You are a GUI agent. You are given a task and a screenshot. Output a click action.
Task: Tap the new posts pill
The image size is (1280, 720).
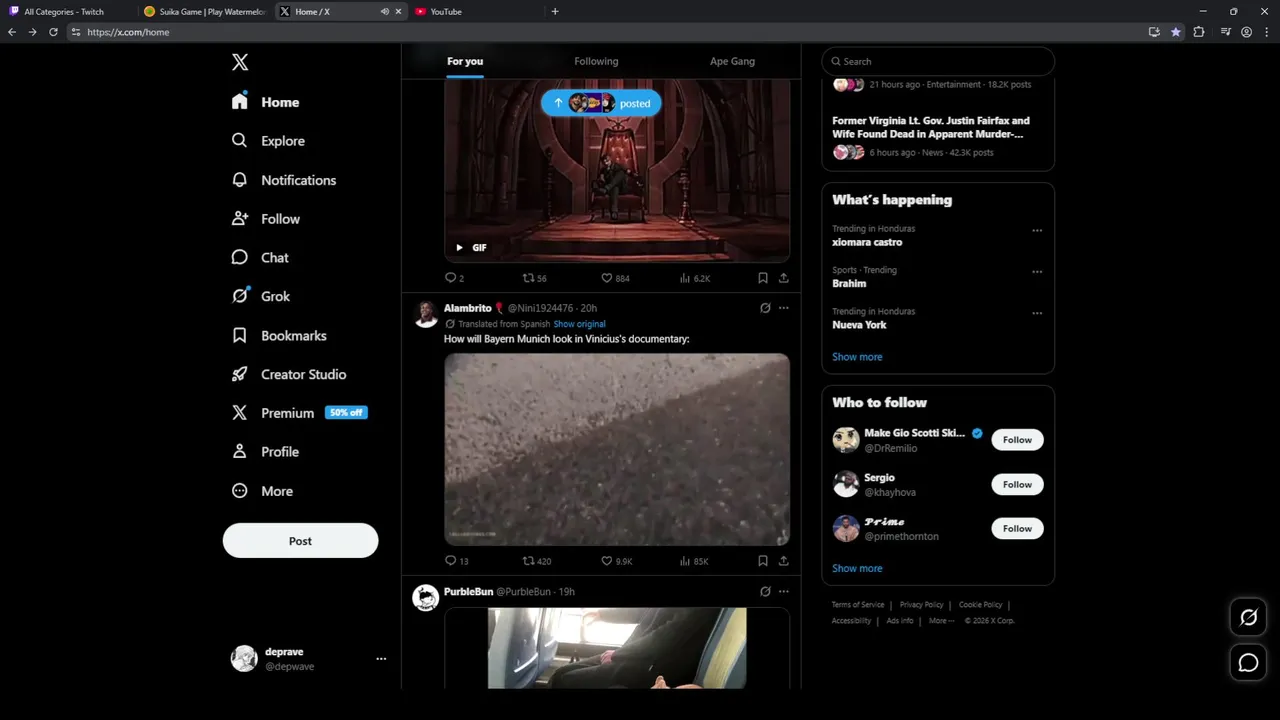click(601, 103)
